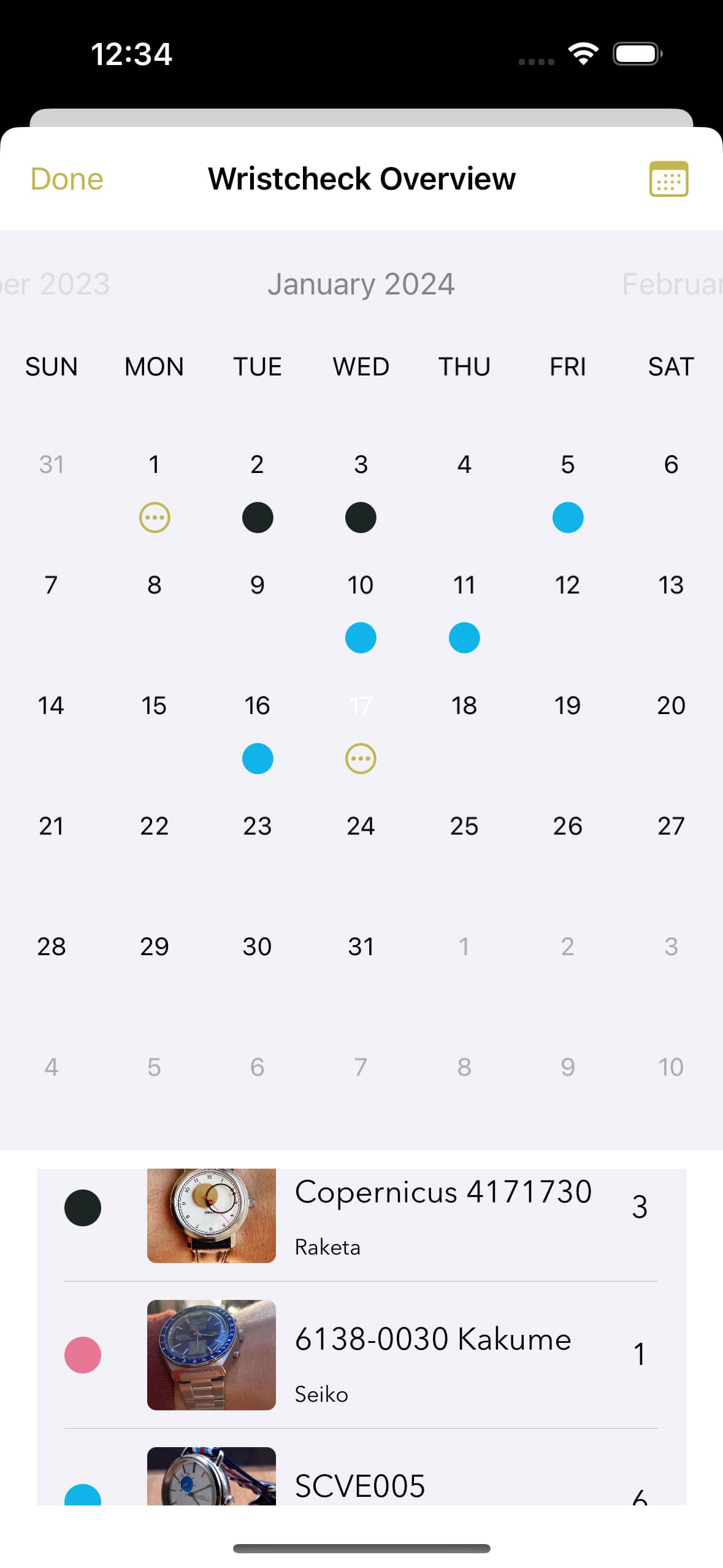This screenshot has height=1568, width=723.
Task: Choose Monday January 29
Action: pos(154,947)
